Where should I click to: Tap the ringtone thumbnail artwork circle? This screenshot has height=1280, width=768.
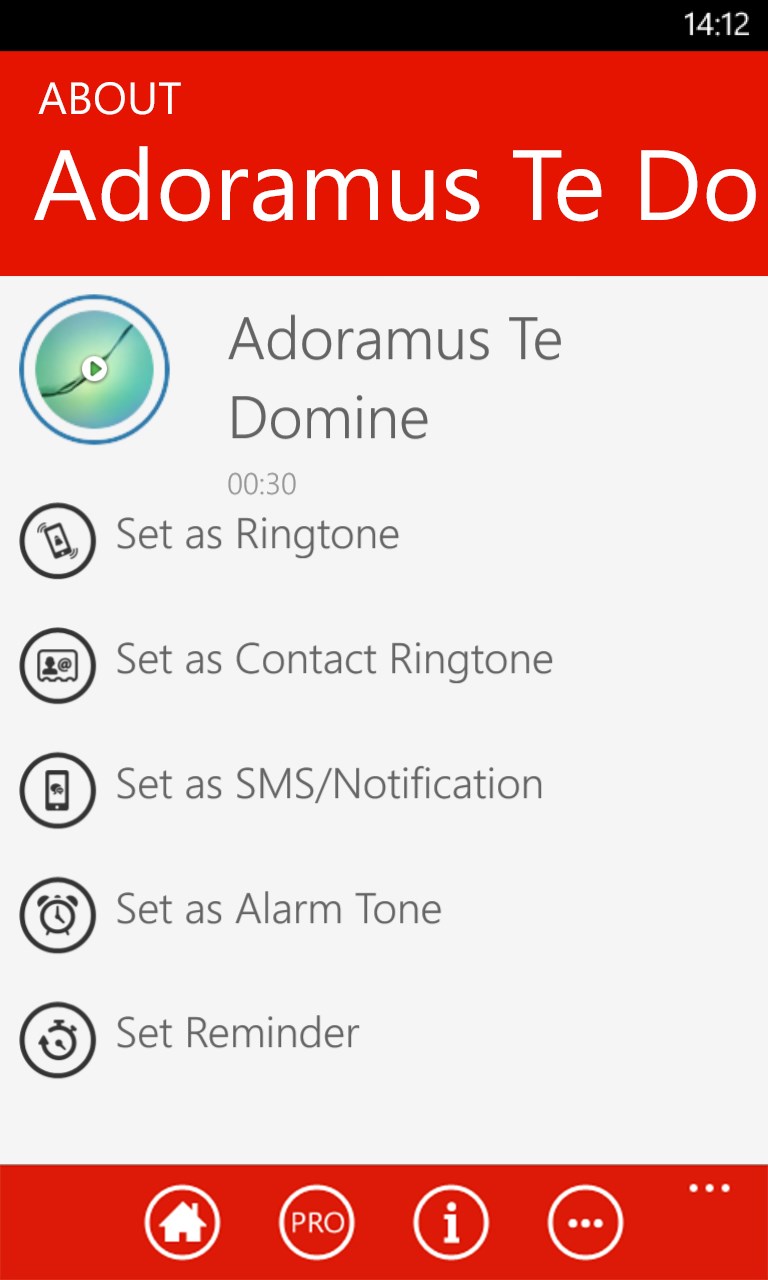[x=94, y=369]
